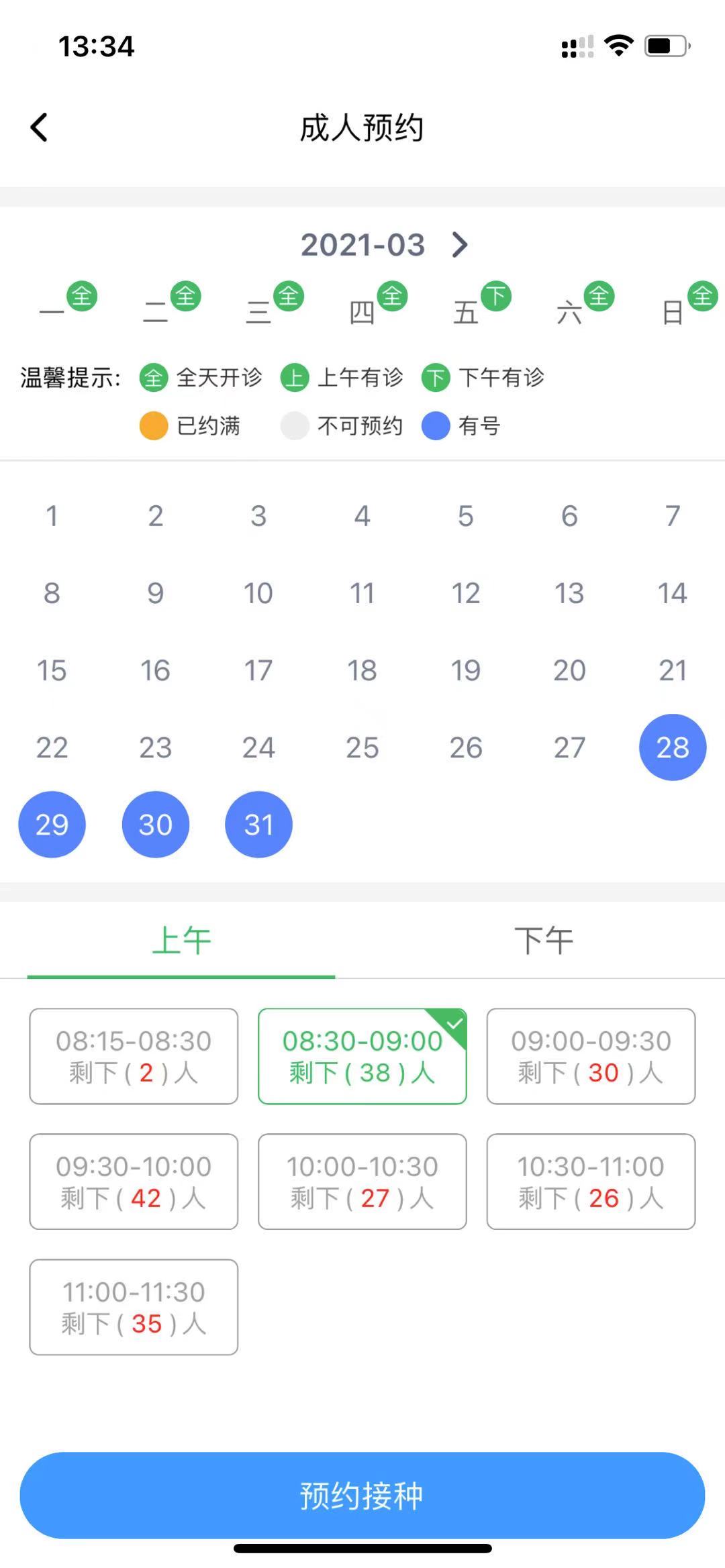Select the 08:15-08:30 time slot

coord(134,1056)
